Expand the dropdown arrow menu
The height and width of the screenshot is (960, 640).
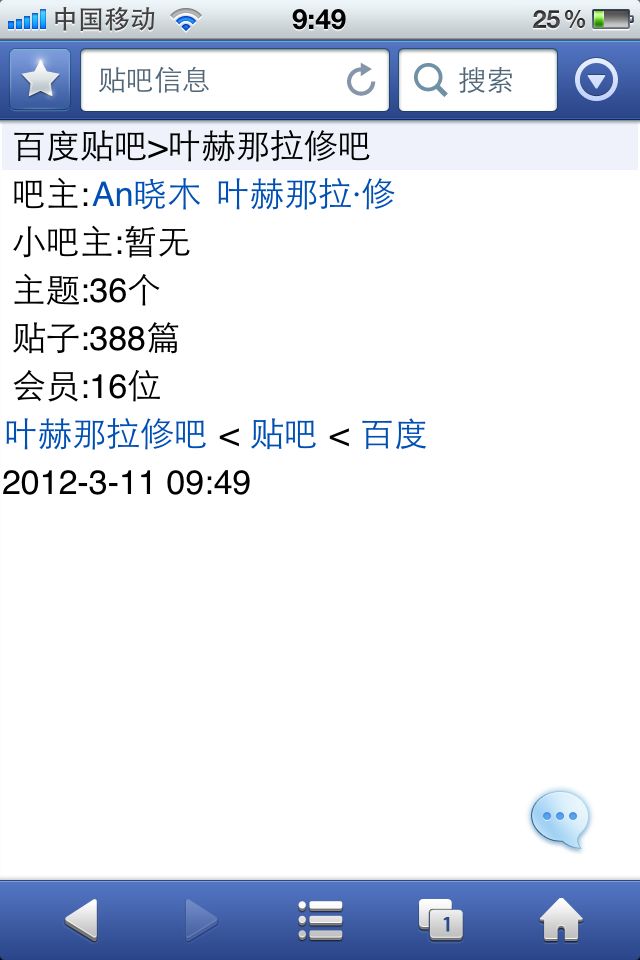597,80
